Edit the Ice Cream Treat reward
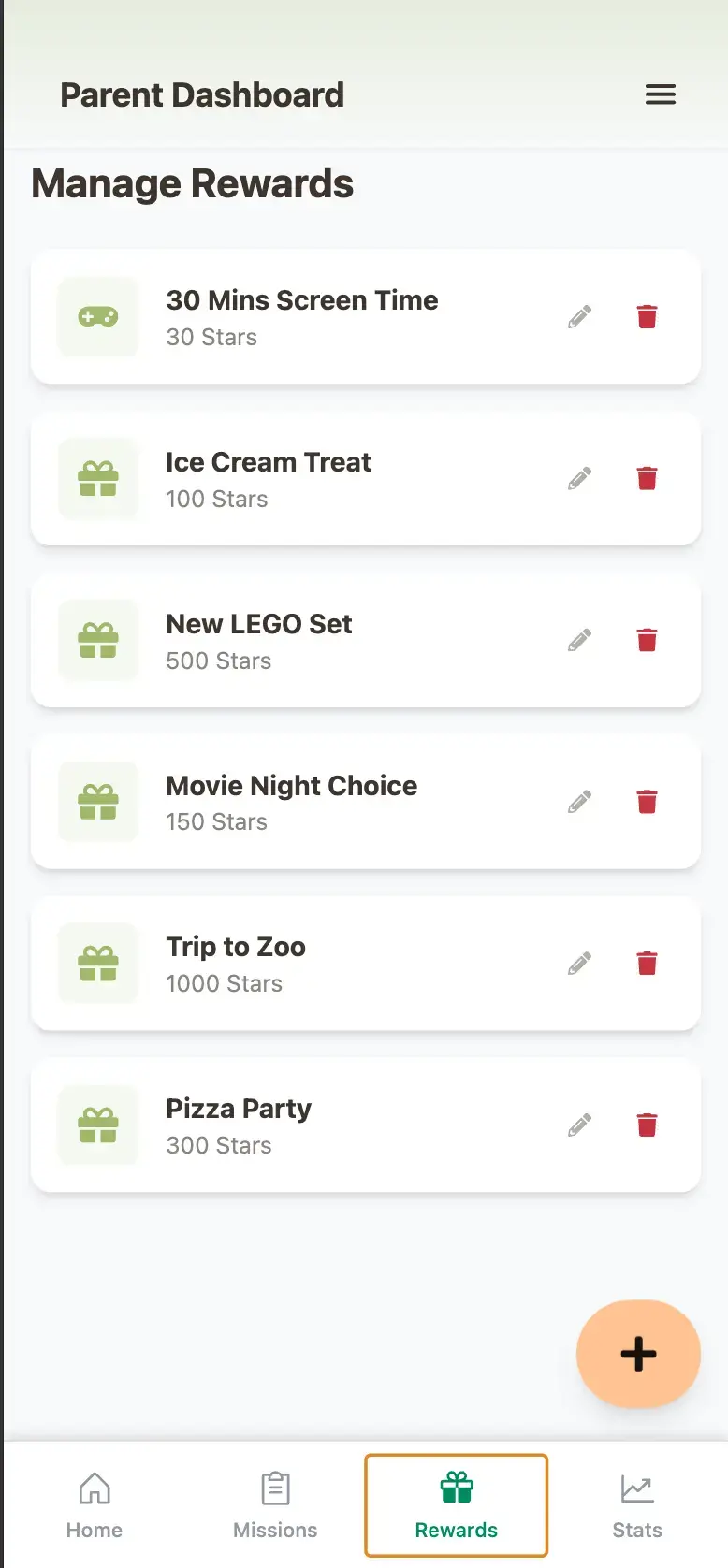Screen dimensions: 728x1568 tap(580, 479)
